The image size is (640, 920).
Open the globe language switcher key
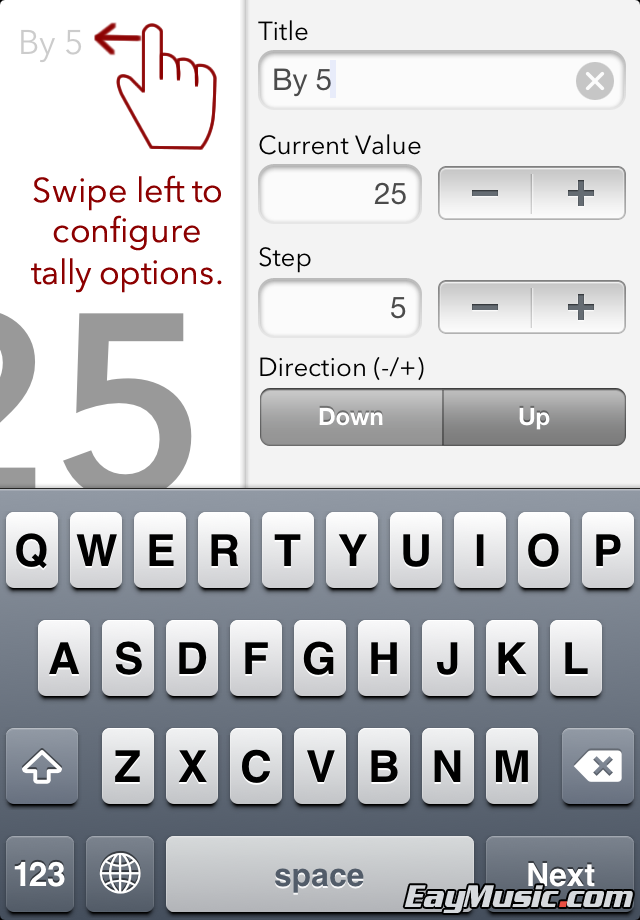(120, 875)
